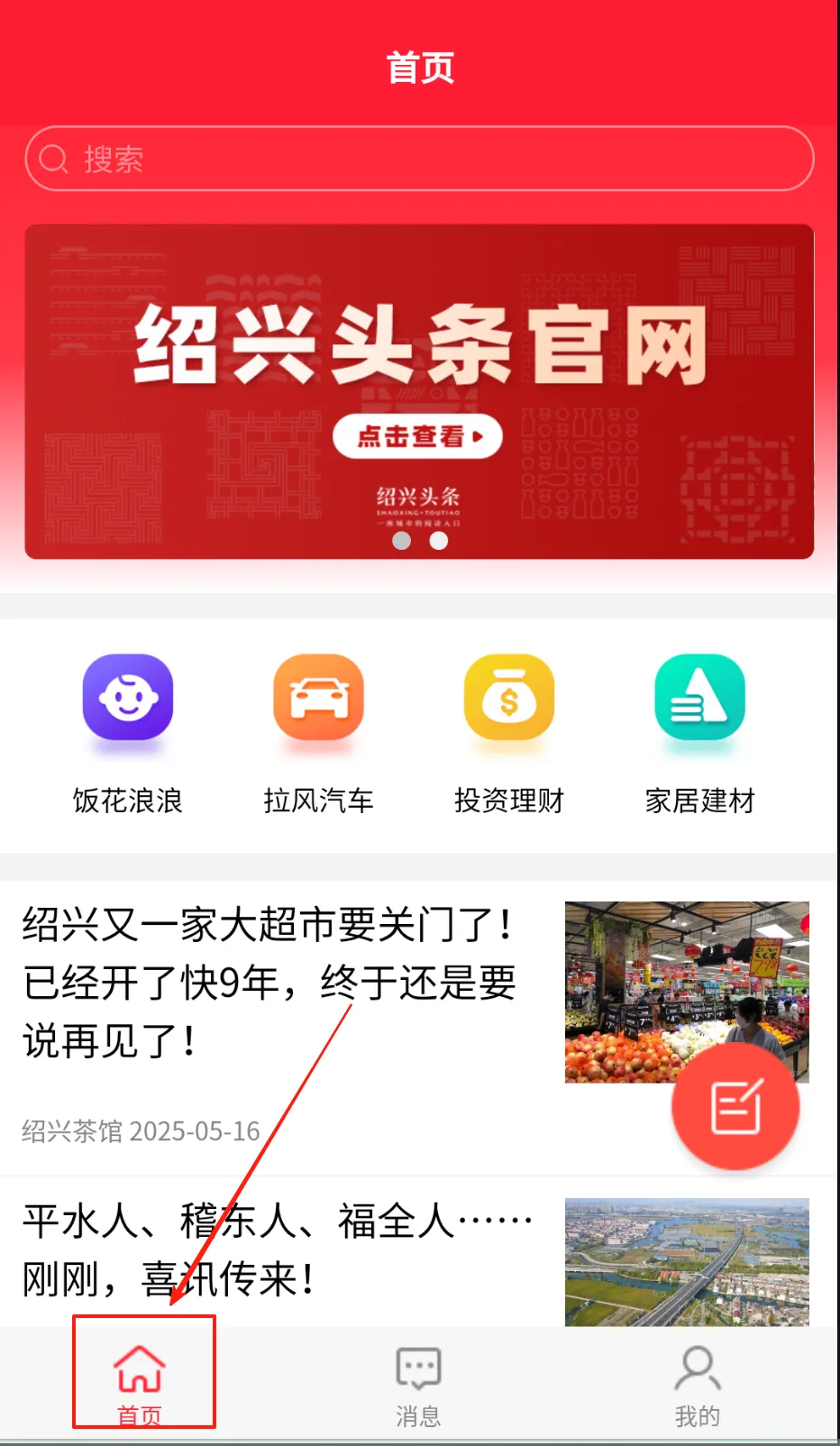Select the home icon in bottom bar

(x=140, y=1367)
